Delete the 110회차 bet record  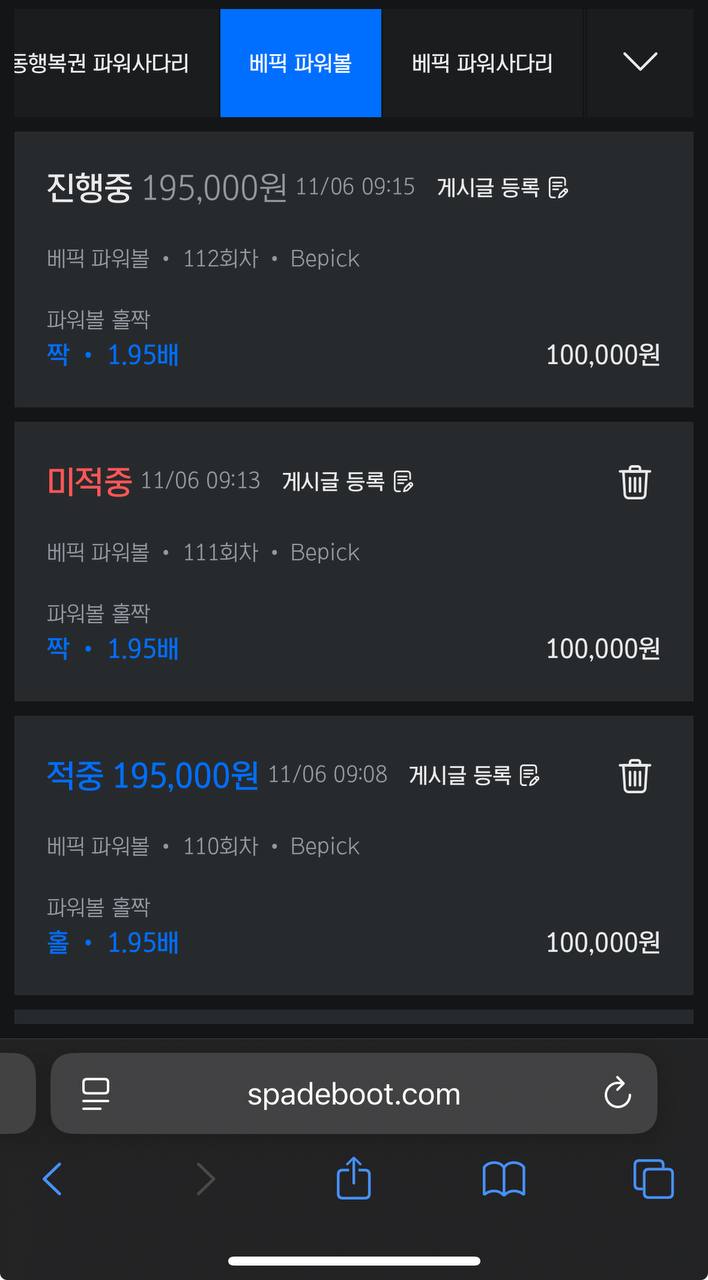coord(635,775)
